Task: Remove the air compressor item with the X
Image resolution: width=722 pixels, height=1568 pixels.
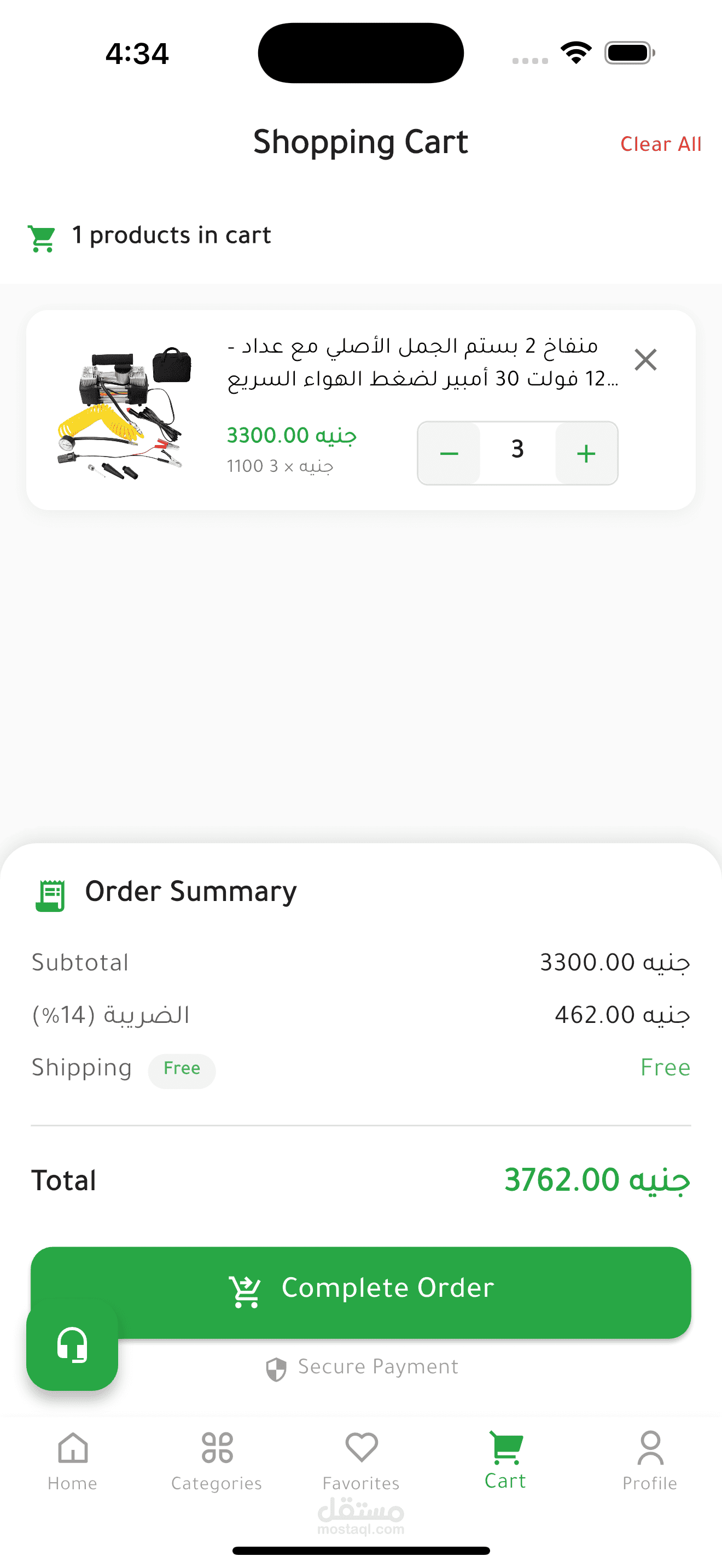Action: point(645,360)
